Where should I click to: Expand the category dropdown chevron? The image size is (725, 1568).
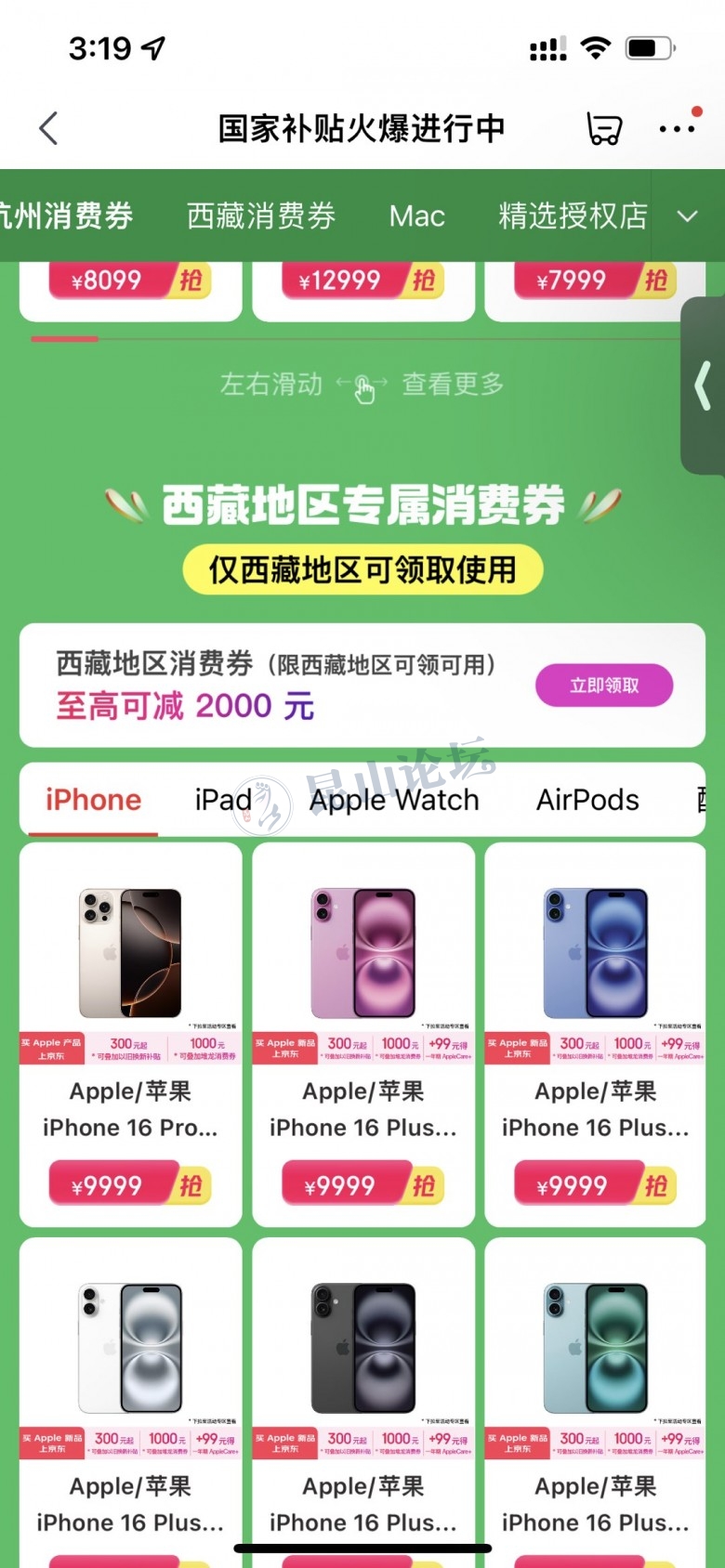tap(687, 216)
